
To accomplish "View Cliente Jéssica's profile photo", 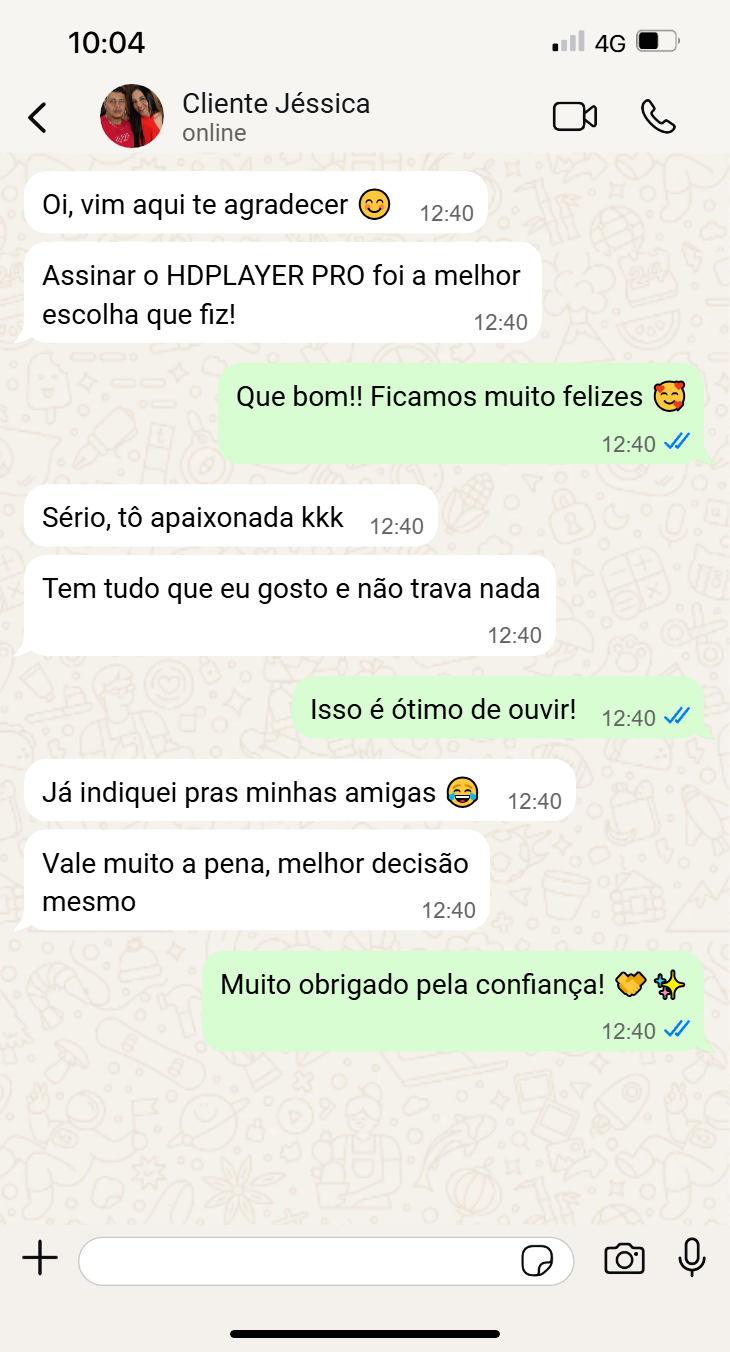I will tap(132, 116).
